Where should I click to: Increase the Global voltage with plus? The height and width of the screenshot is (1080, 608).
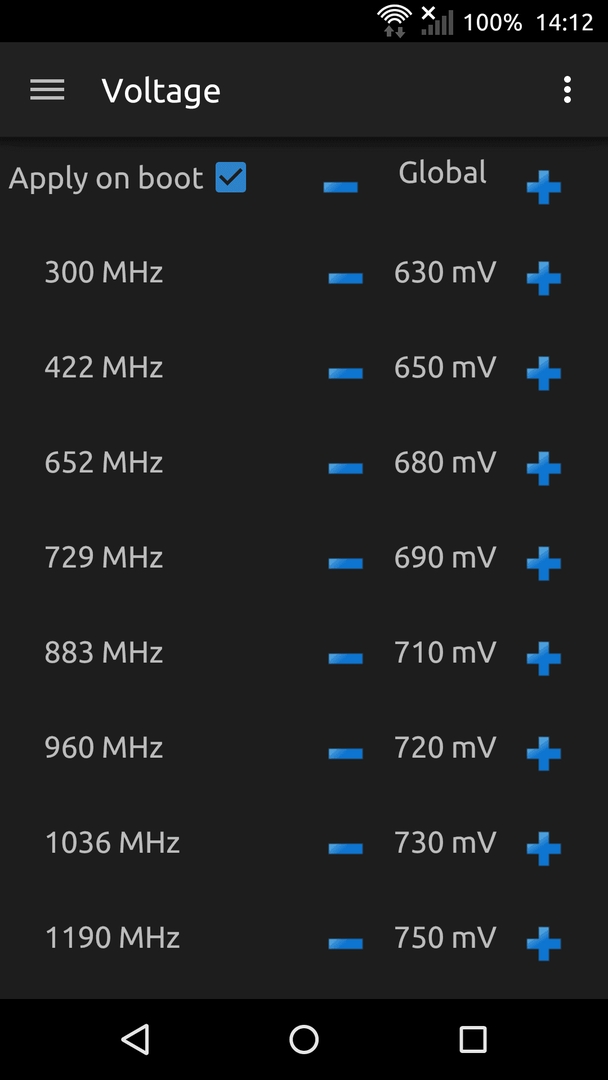(x=544, y=187)
